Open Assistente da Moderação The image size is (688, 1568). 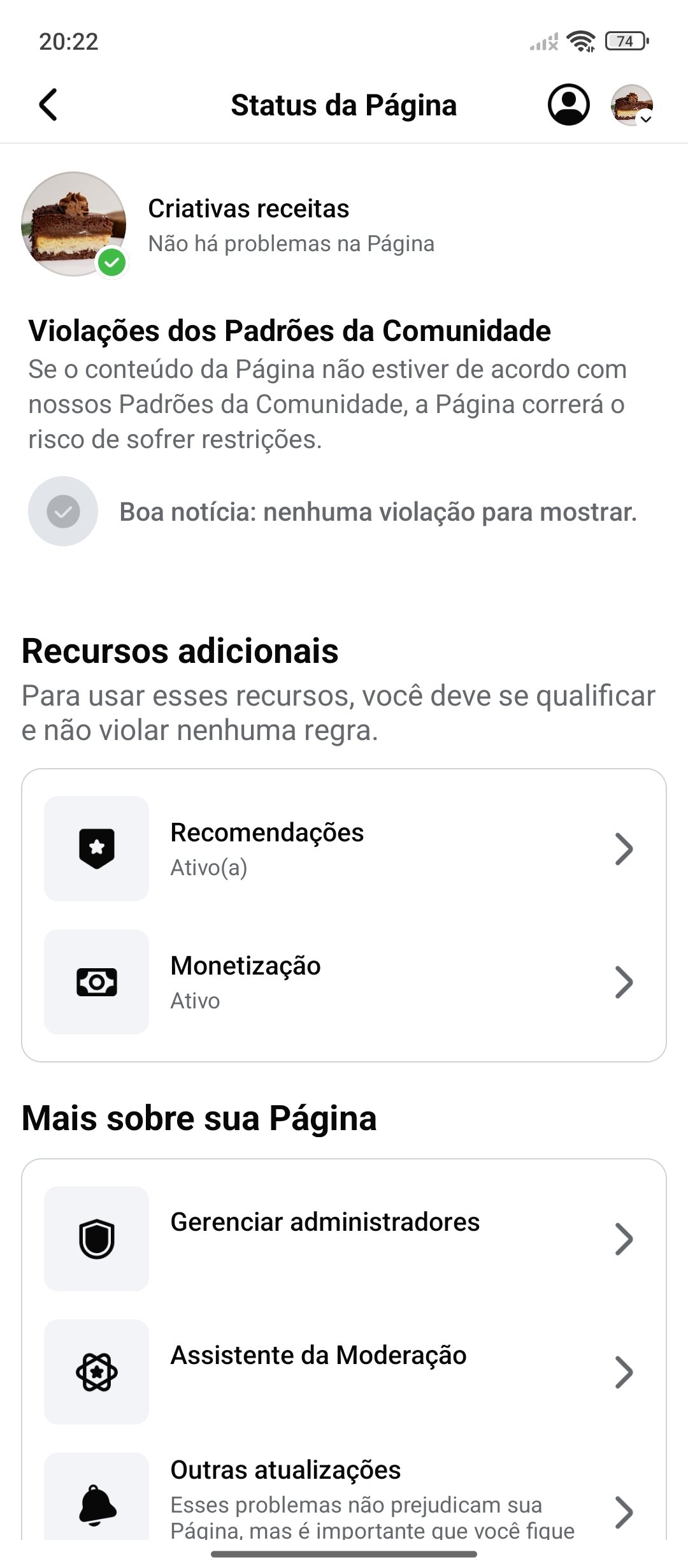tap(344, 1371)
